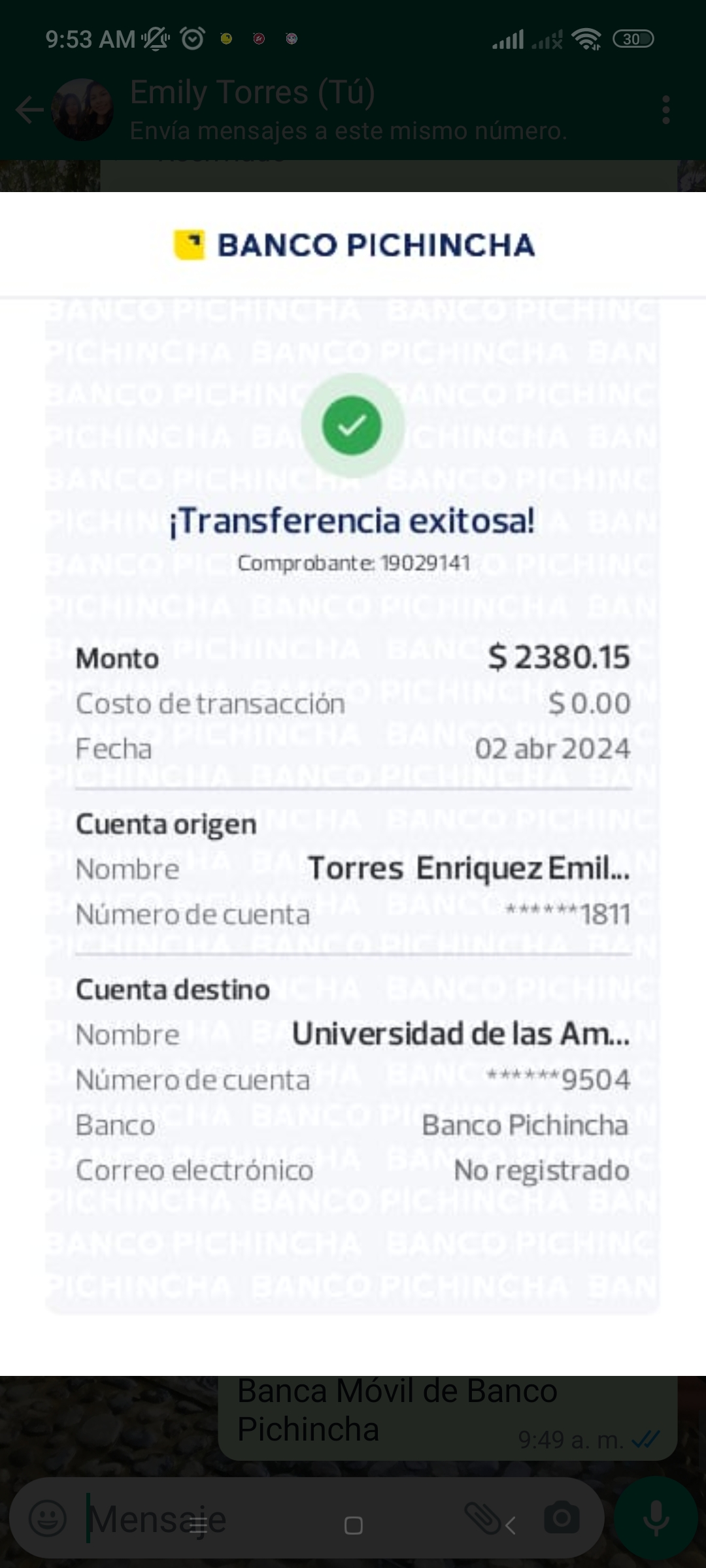The height and width of the screenshot is (1568, 706).
Task: Open the emoji picker
Action: point(48,1518)
